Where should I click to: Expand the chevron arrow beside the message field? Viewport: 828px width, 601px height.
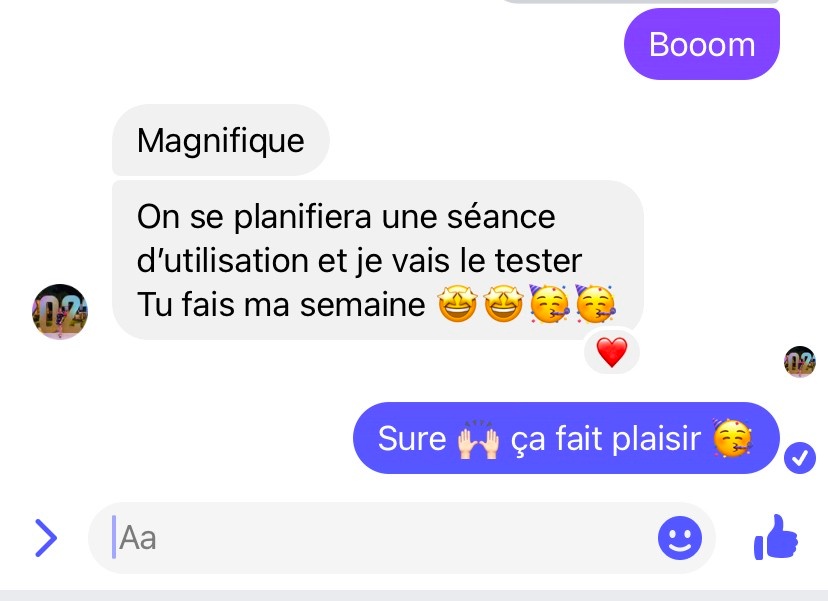pos(45,538)
